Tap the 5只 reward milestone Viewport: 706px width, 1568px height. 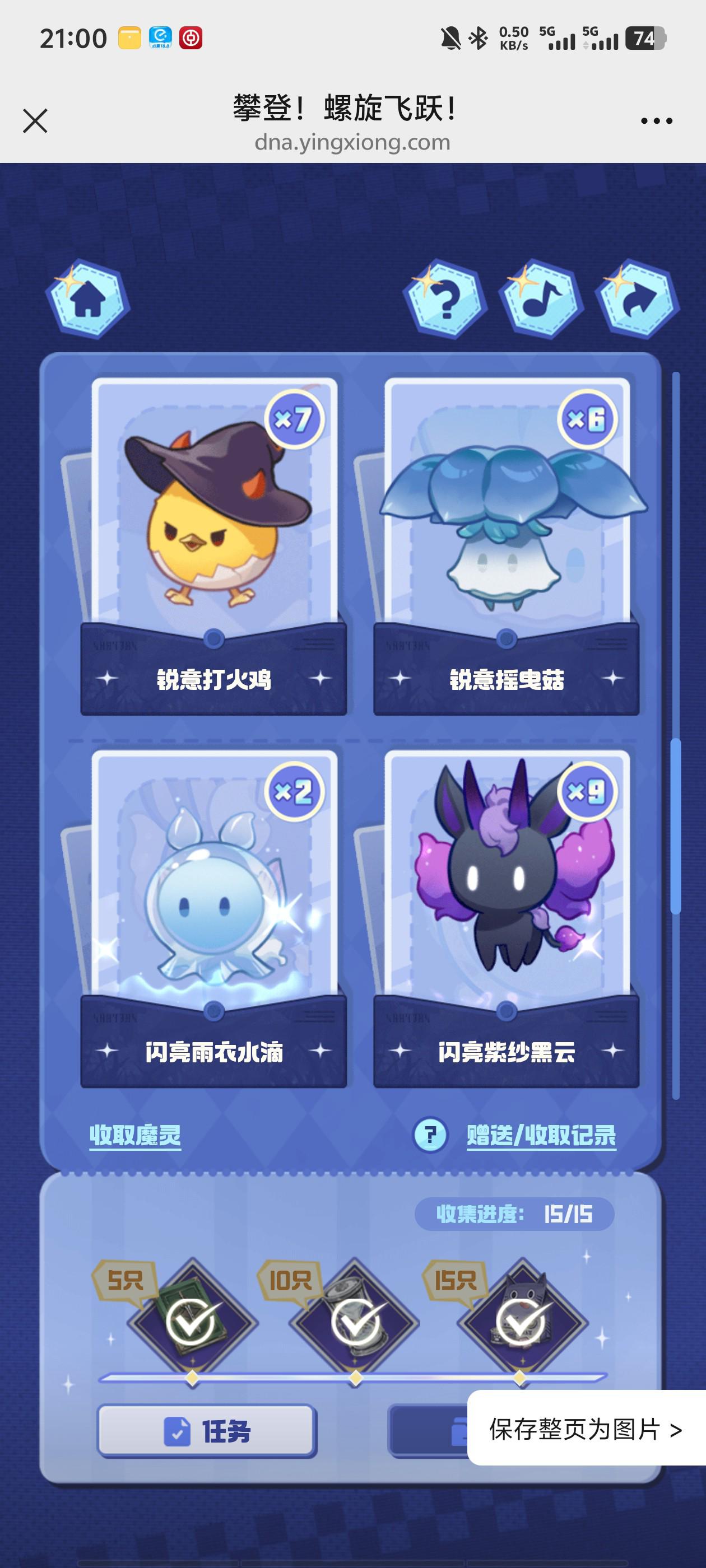(x=192, y=1322)
